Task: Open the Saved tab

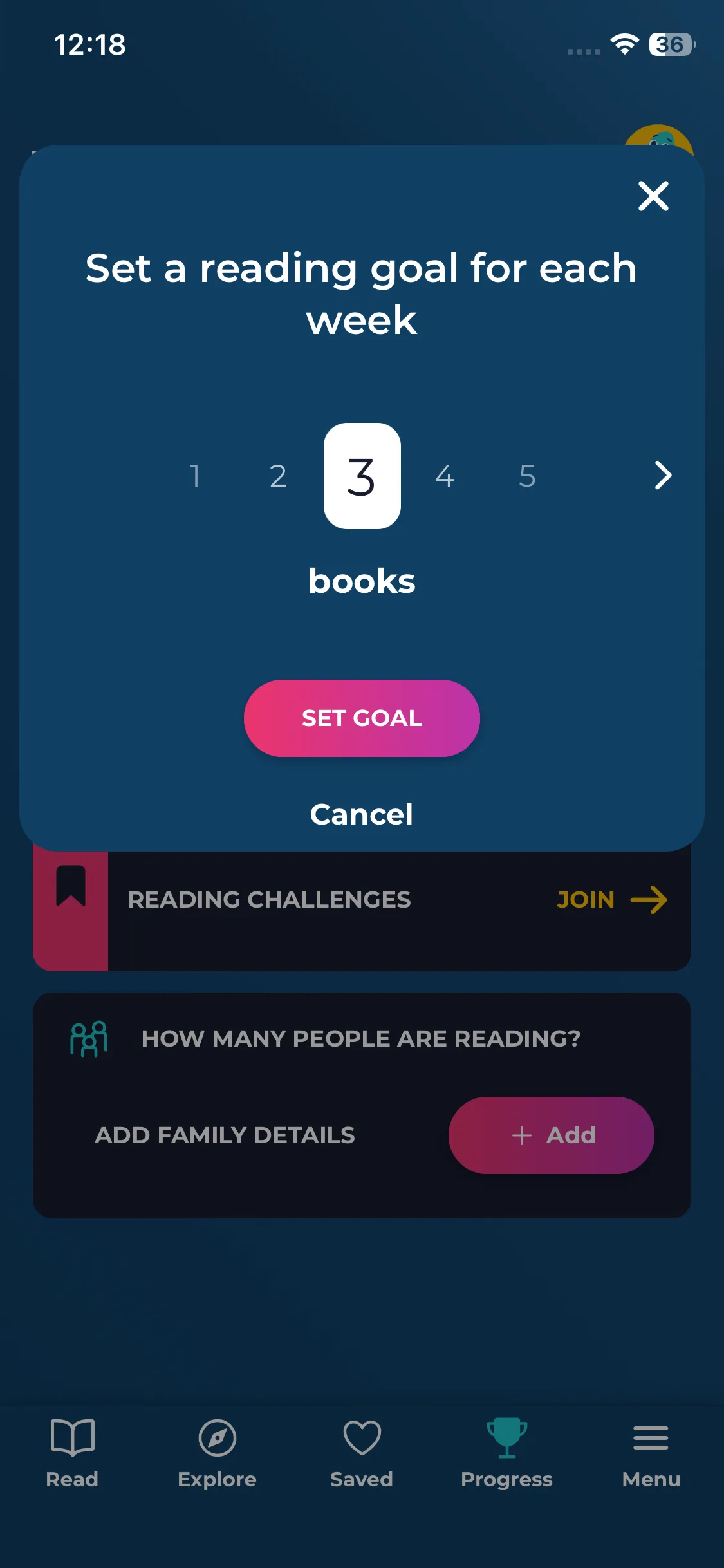Action: [x=362, y=1453]
